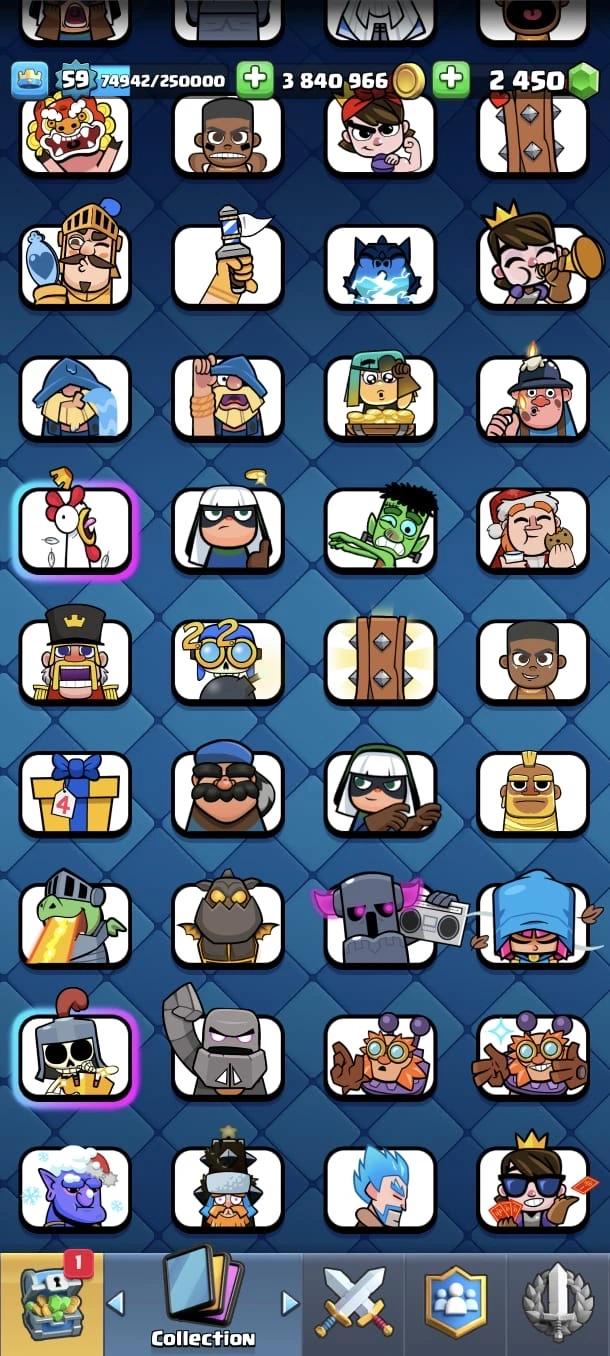Screen dimensions: 610x1356
Task: Pick the nutcracker king emote
Action: pyautogui.click(x=76, y=661)
